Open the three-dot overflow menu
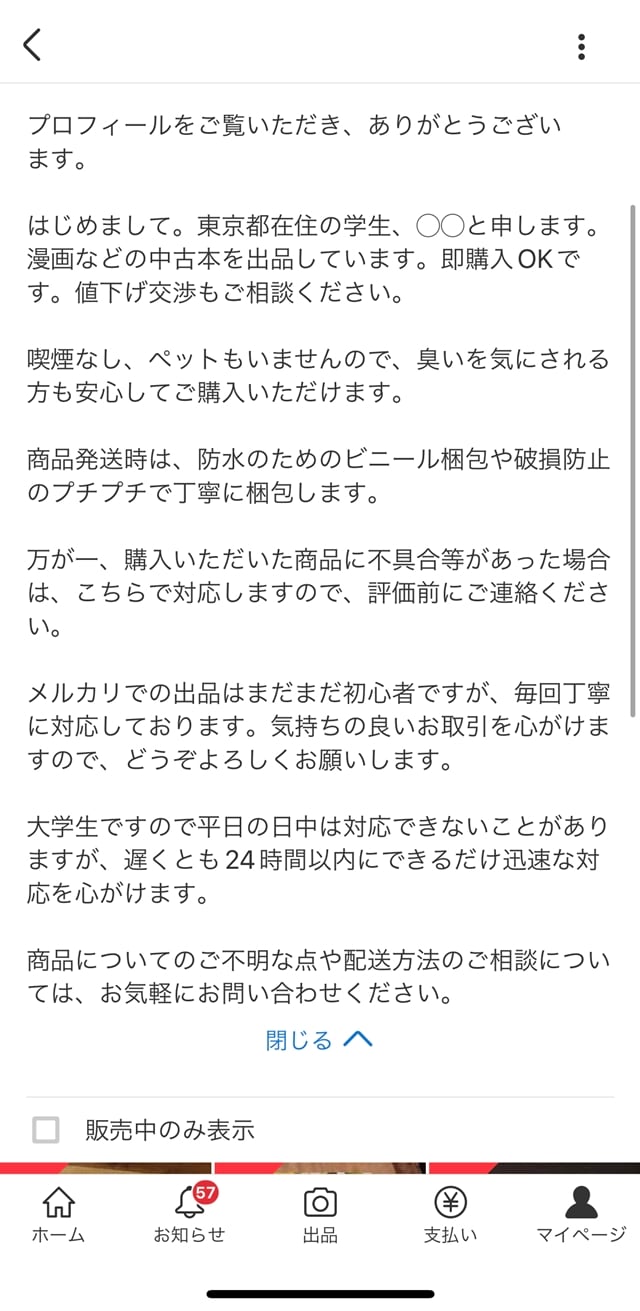The image size is (640, 1311). pyautogui.click(x=581, y=46)
